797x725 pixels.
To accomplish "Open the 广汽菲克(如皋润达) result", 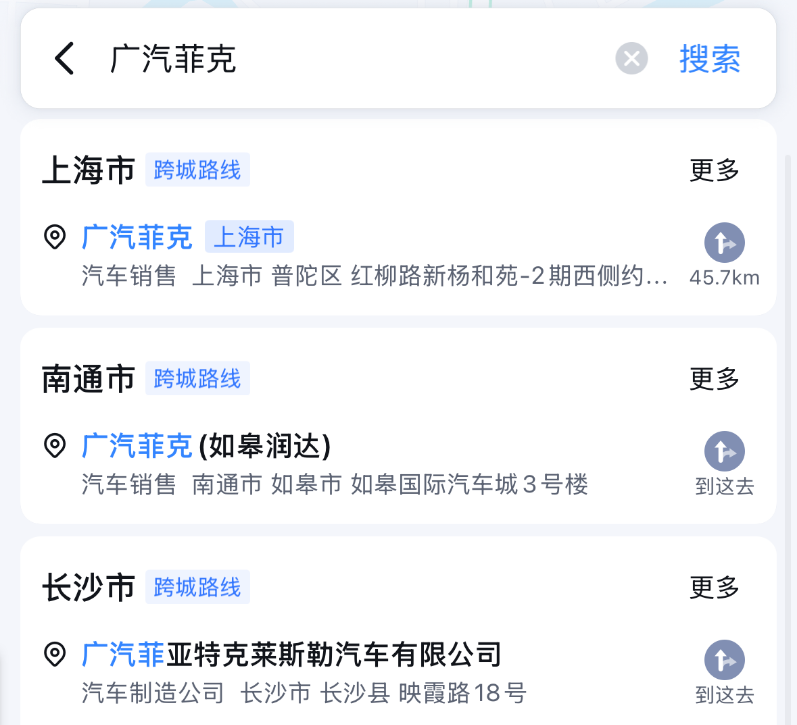I will point(350,463).
